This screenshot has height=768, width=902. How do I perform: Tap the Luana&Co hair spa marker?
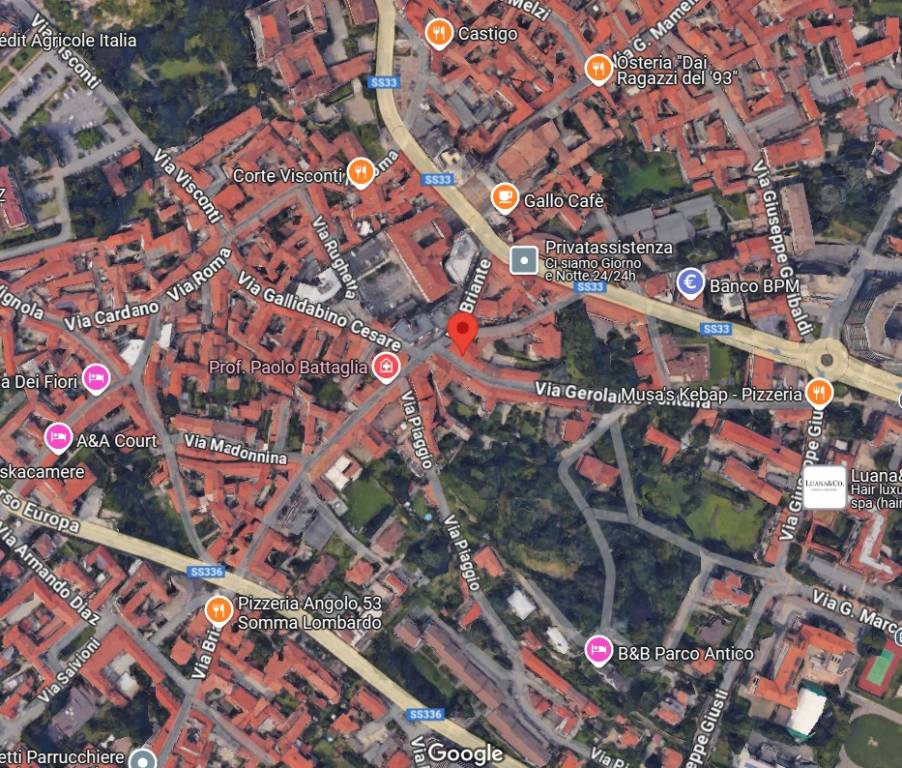pyautogui.click(x=824, y=487)
